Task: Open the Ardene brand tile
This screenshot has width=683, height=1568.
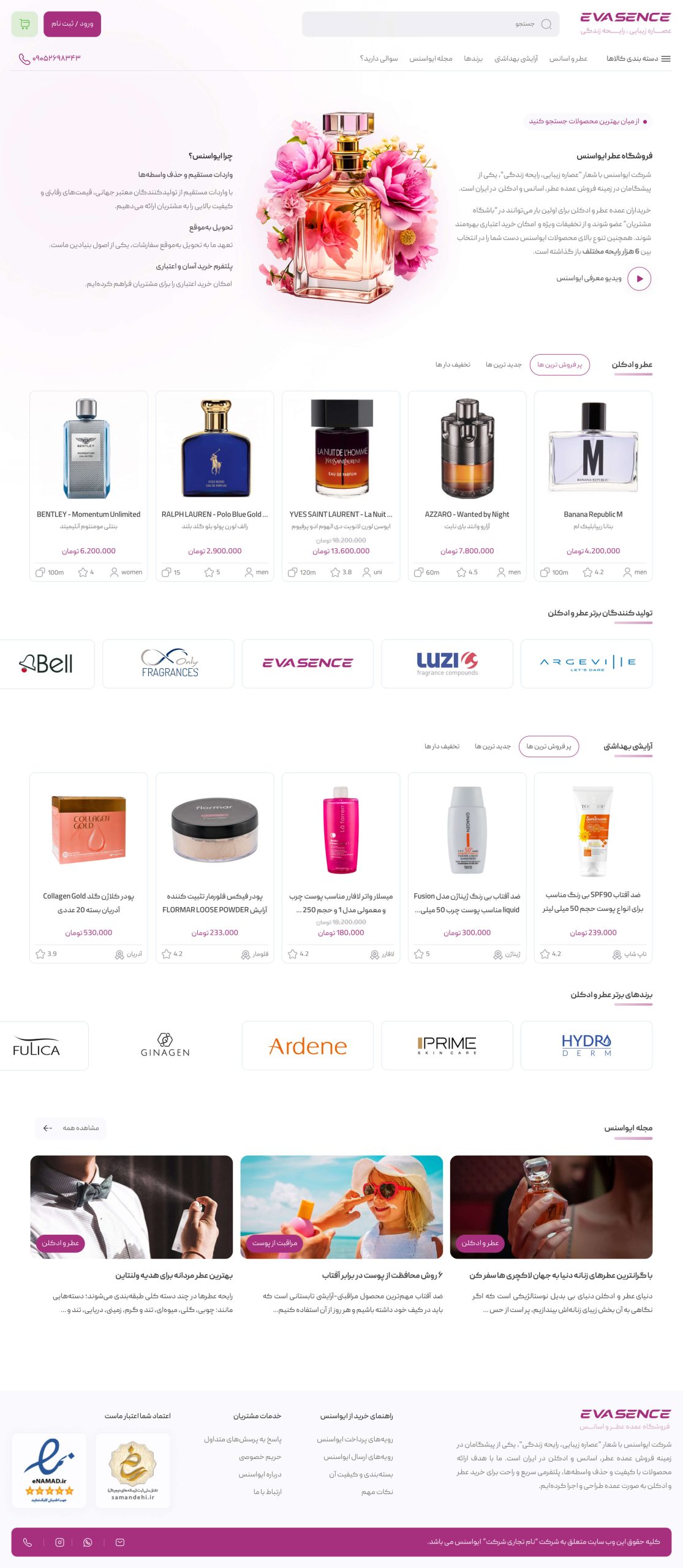Action: pos(308,1046)
